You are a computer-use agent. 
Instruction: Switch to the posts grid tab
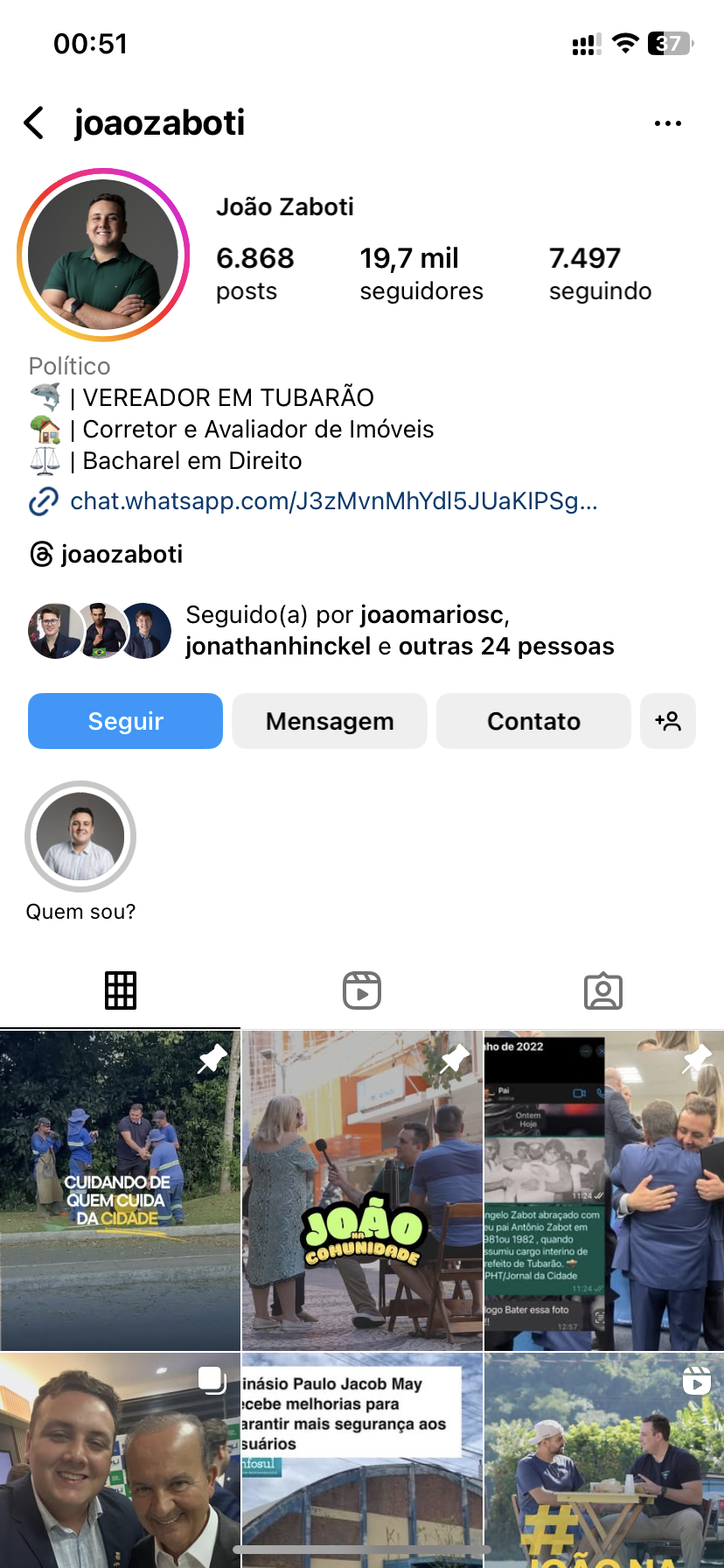pos(121,990)
